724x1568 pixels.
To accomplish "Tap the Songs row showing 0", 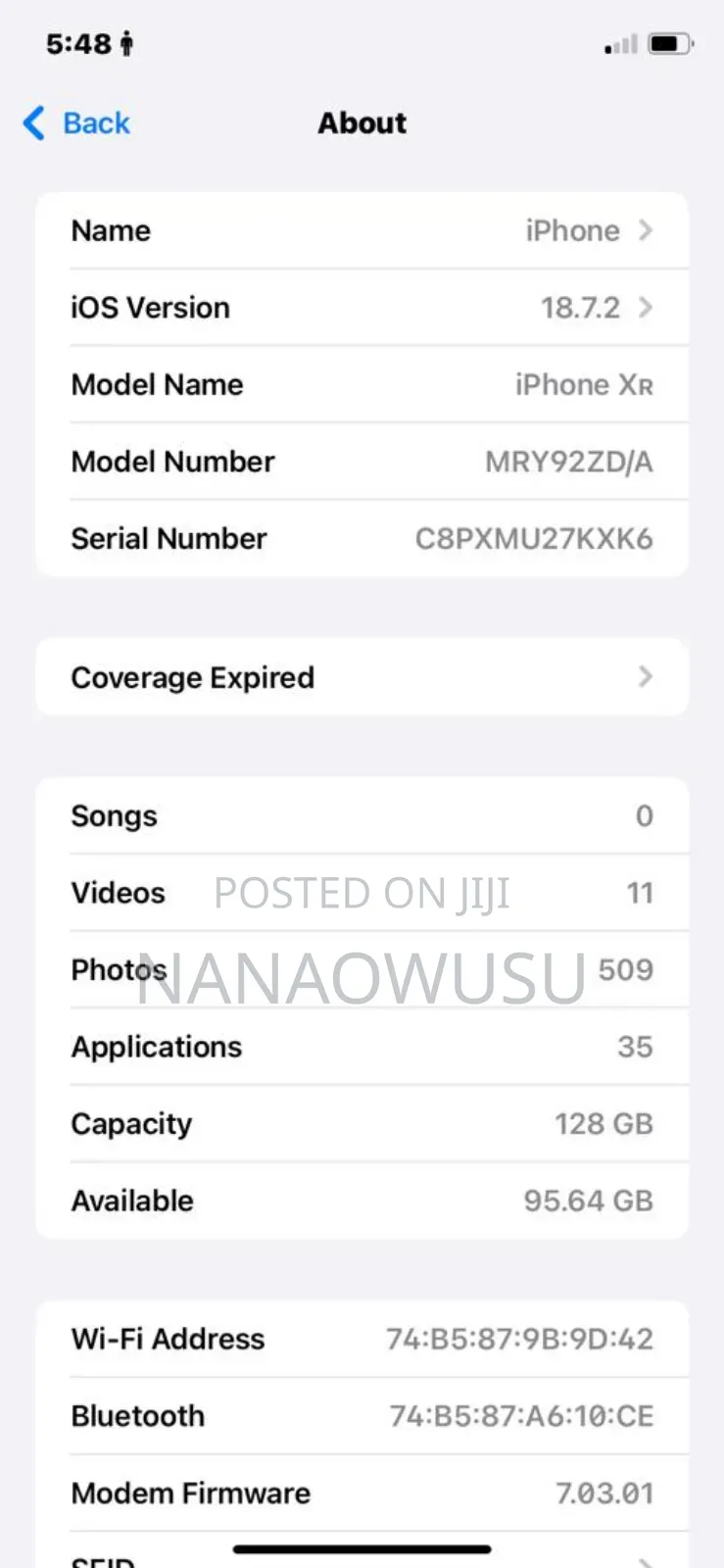I will click(x=362, y=815).
